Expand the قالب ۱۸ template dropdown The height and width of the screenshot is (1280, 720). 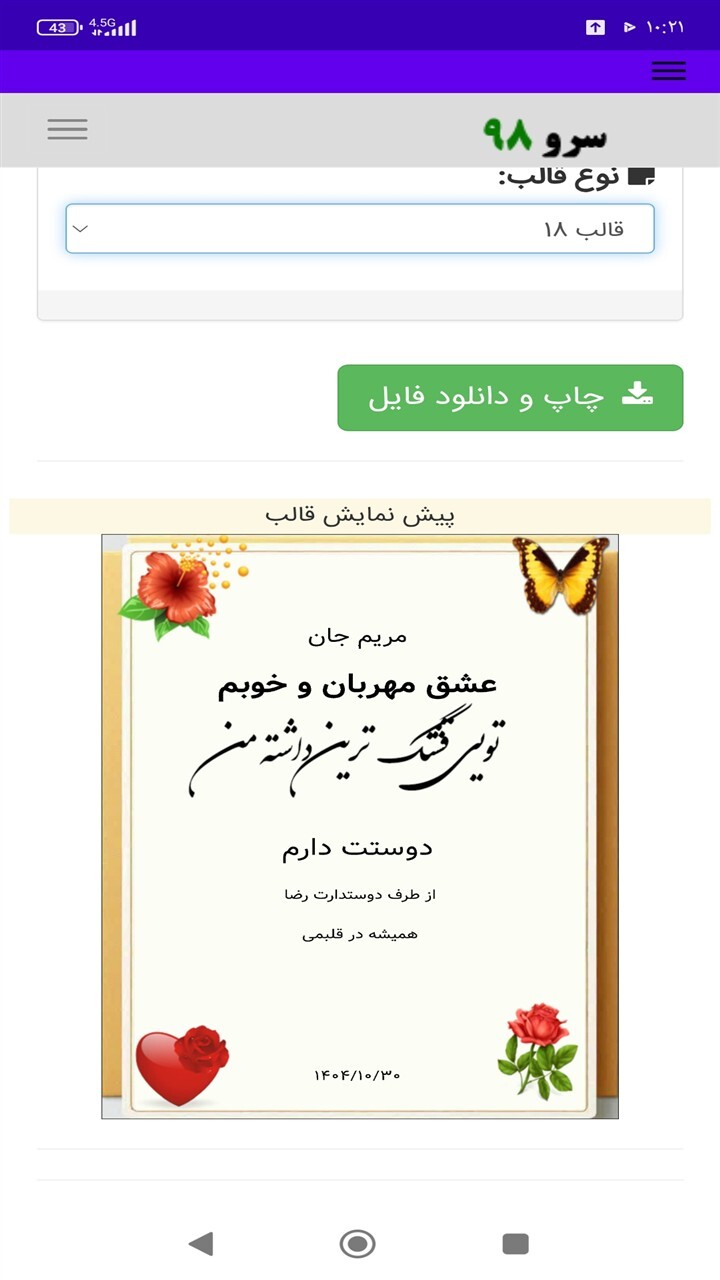(360, 229)
